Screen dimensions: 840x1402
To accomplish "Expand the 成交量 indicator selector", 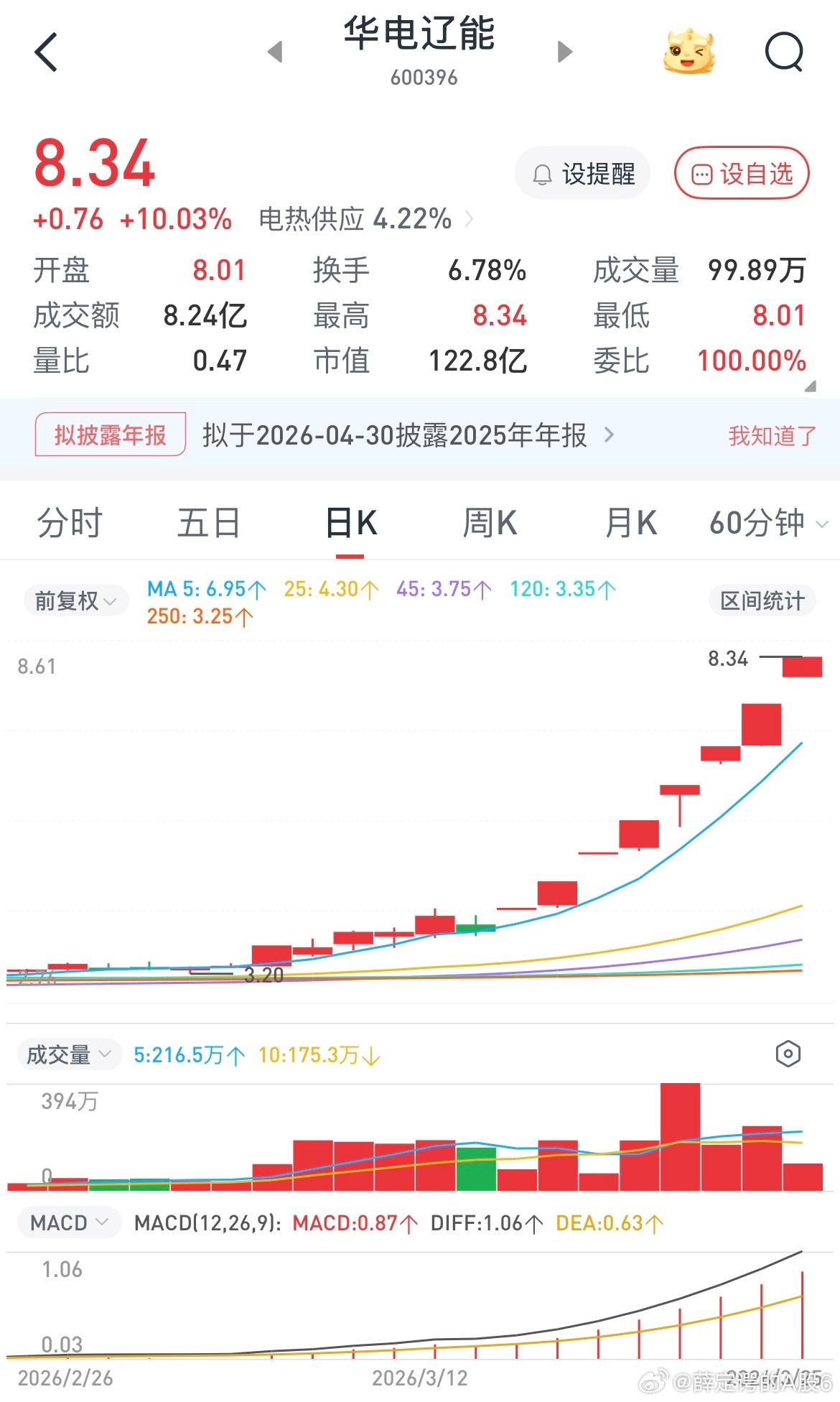I will click(68, 1054).
